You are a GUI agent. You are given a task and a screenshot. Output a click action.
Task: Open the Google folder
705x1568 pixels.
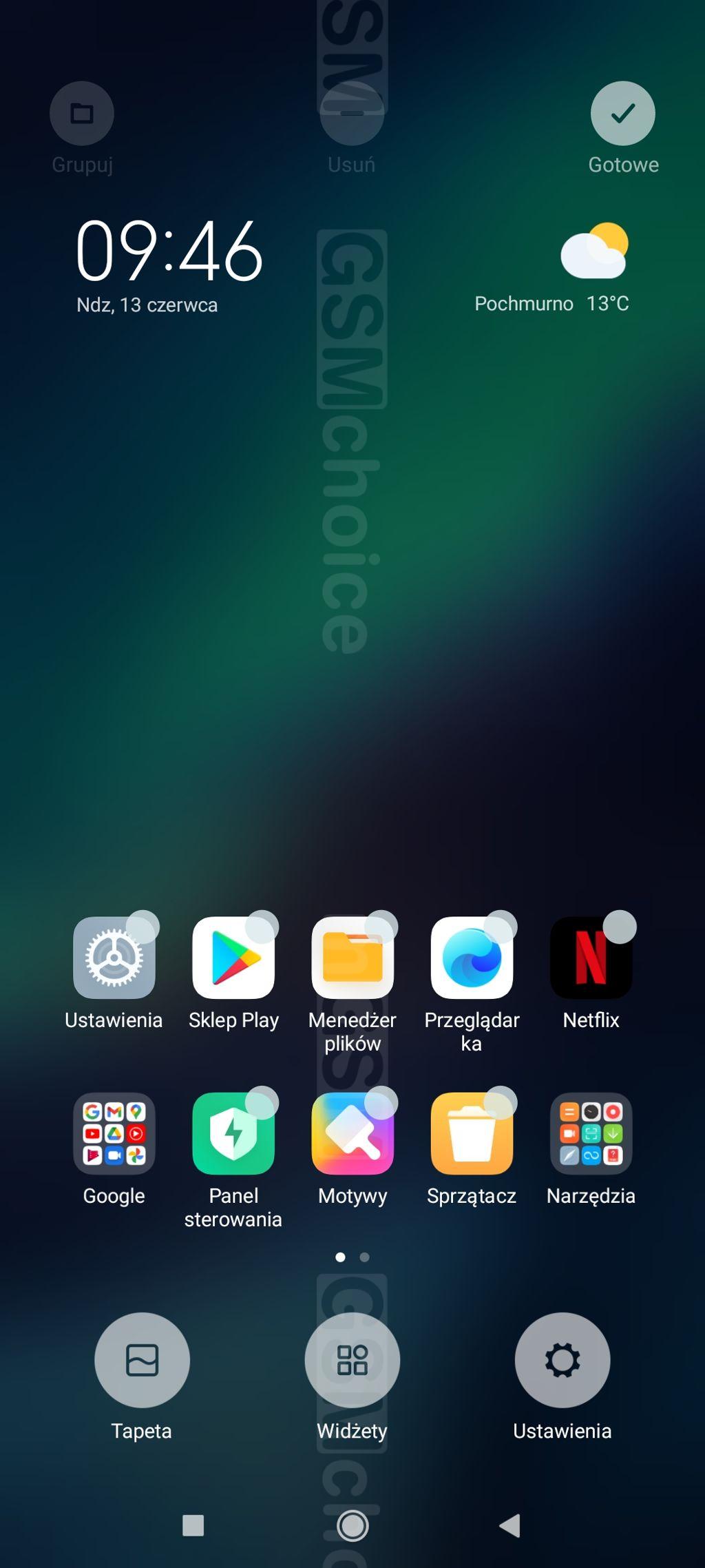[x=114, y=1133]
